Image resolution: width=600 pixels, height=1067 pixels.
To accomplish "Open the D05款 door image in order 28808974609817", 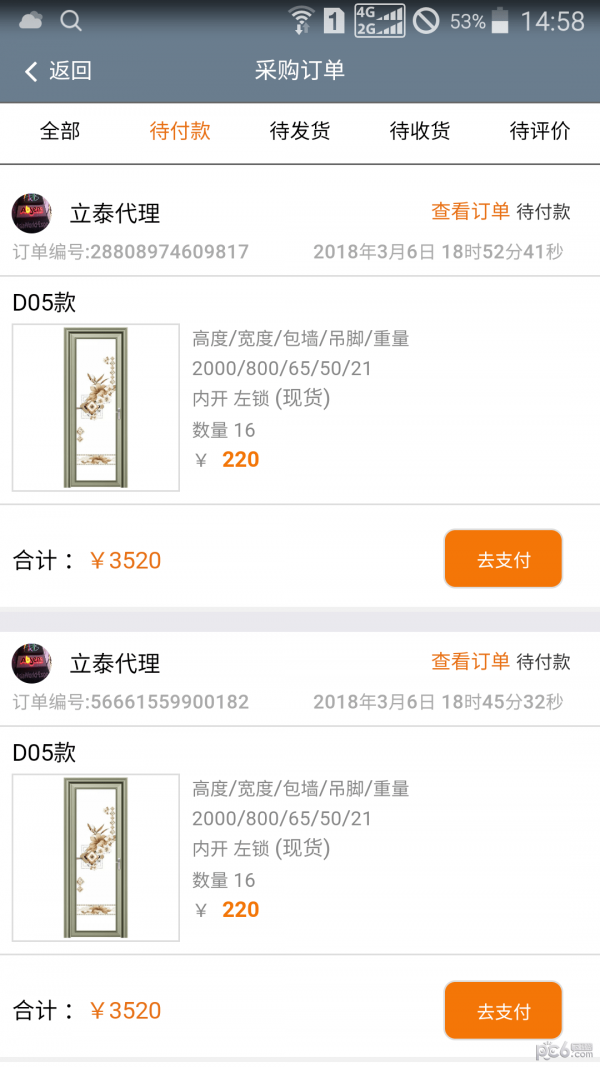I will [96, 408].
